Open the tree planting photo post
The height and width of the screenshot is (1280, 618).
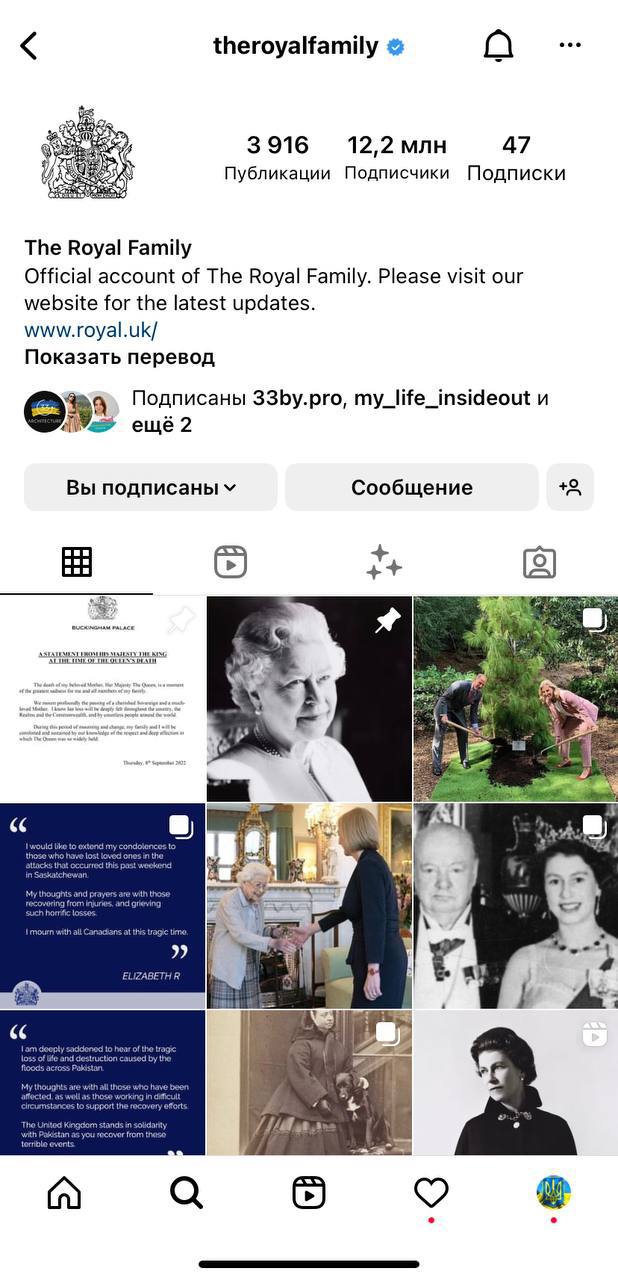515,698
